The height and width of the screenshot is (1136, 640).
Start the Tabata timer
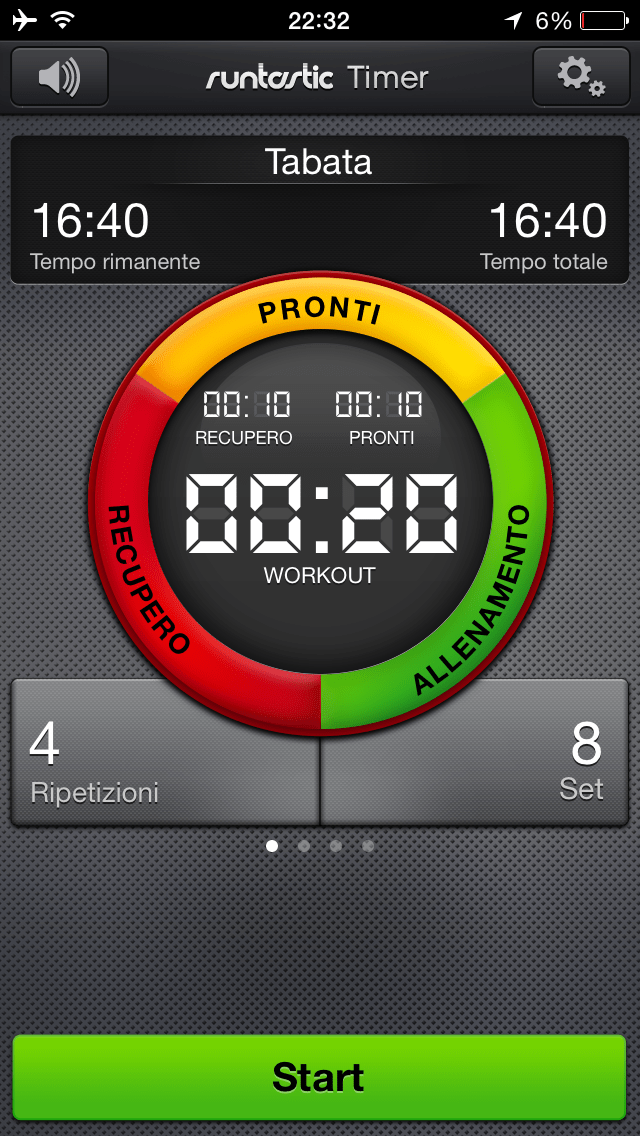coord(319,1077)
